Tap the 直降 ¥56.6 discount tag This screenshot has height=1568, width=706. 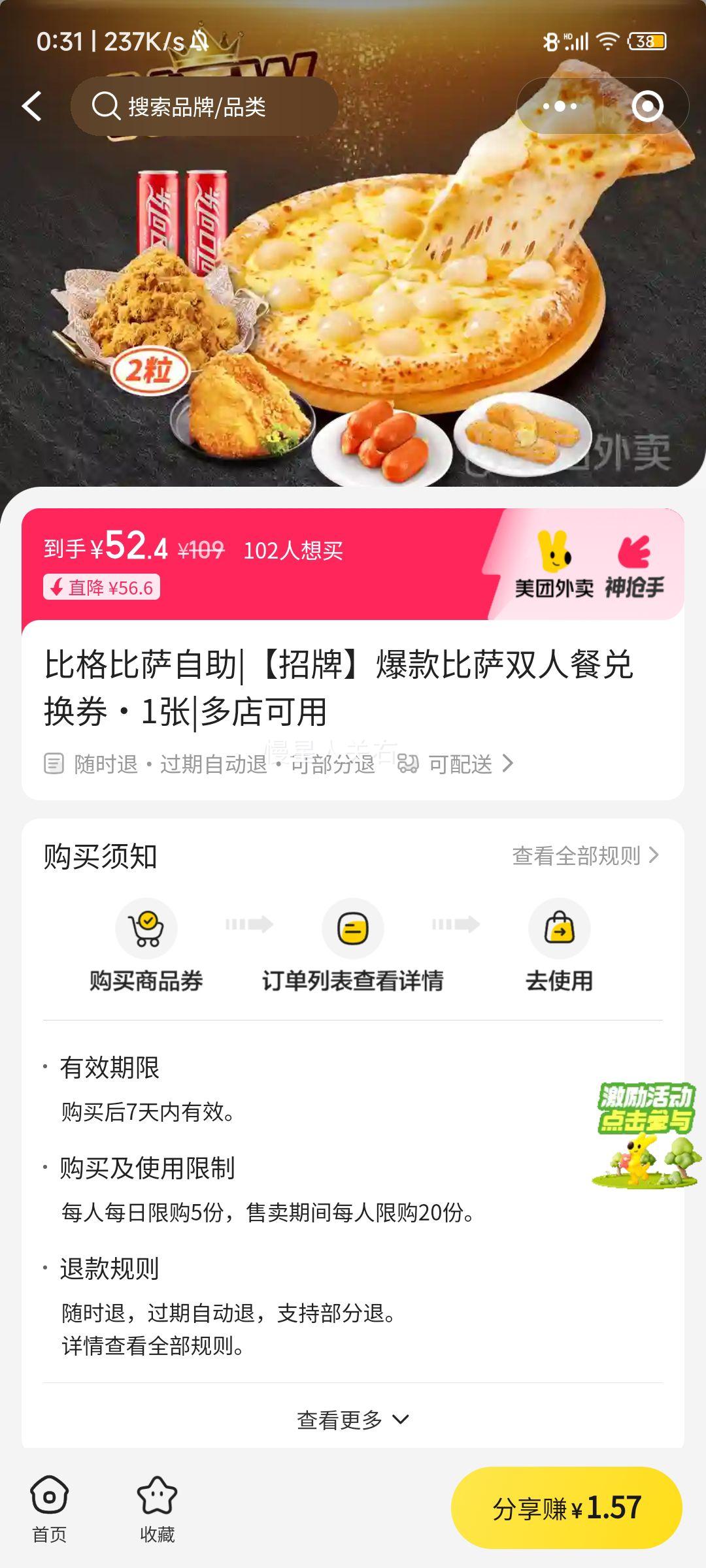point(103,587)
